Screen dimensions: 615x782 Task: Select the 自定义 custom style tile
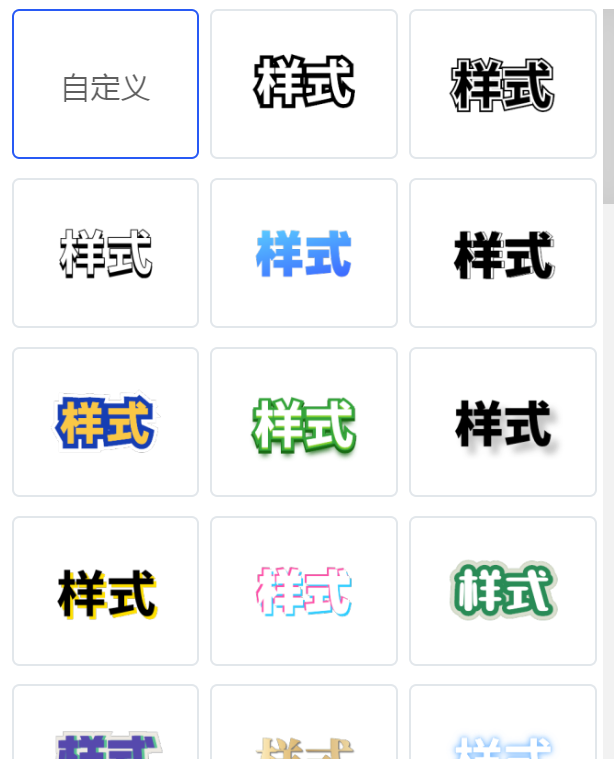105,85
